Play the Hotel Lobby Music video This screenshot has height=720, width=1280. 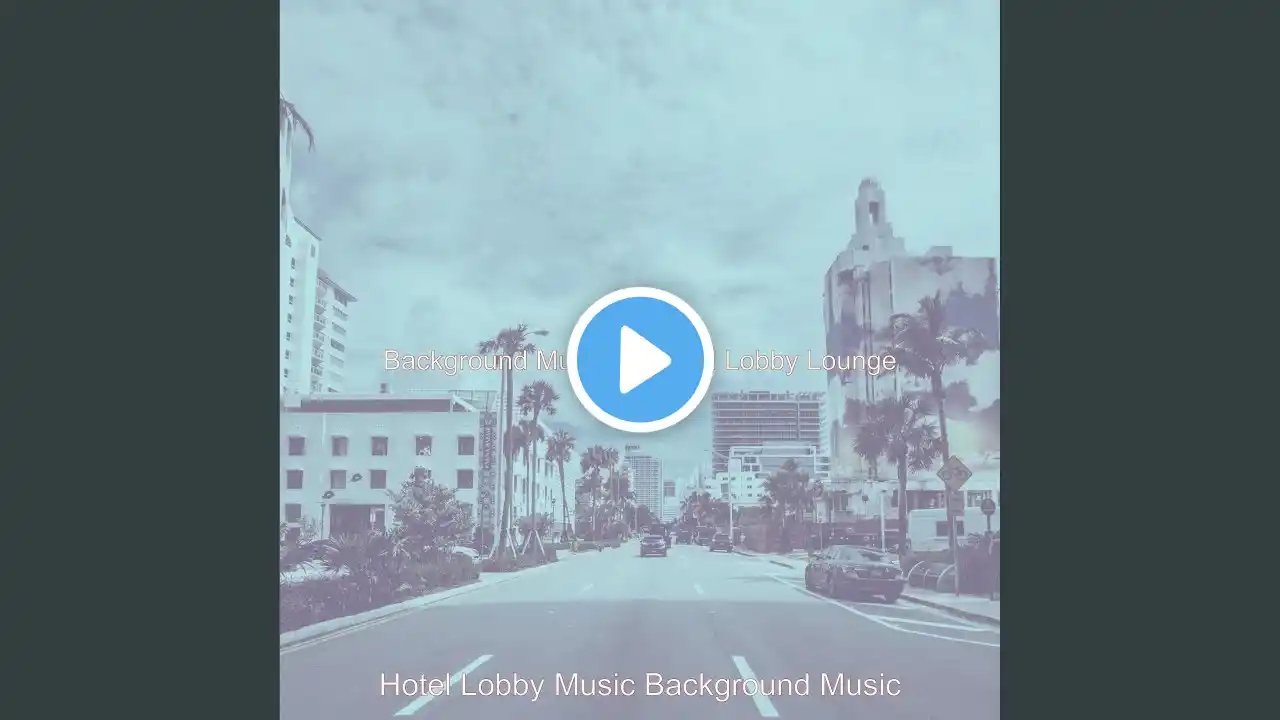click(640, 360)
